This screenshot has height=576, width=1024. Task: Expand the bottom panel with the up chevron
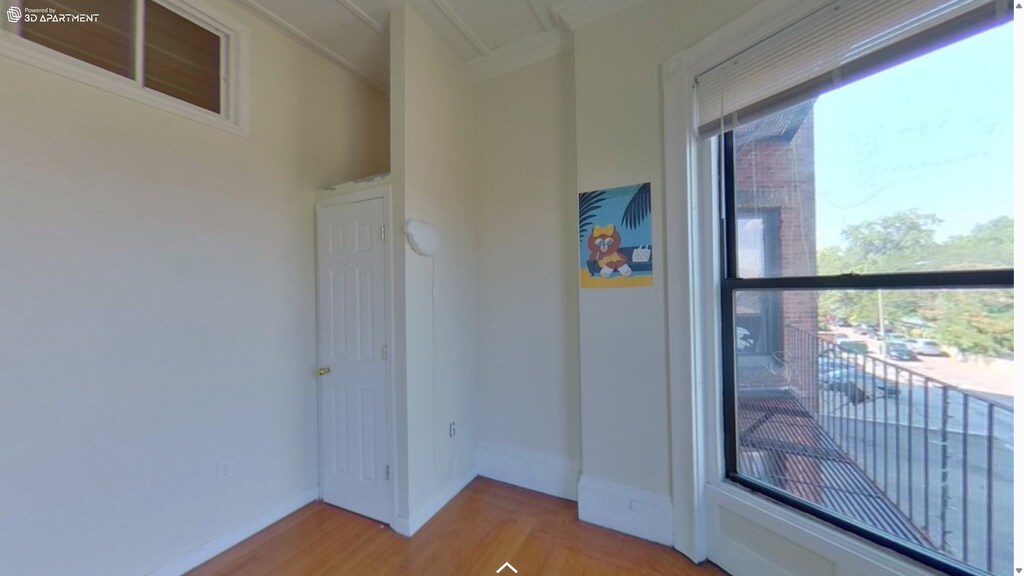[x=506, y=567]
